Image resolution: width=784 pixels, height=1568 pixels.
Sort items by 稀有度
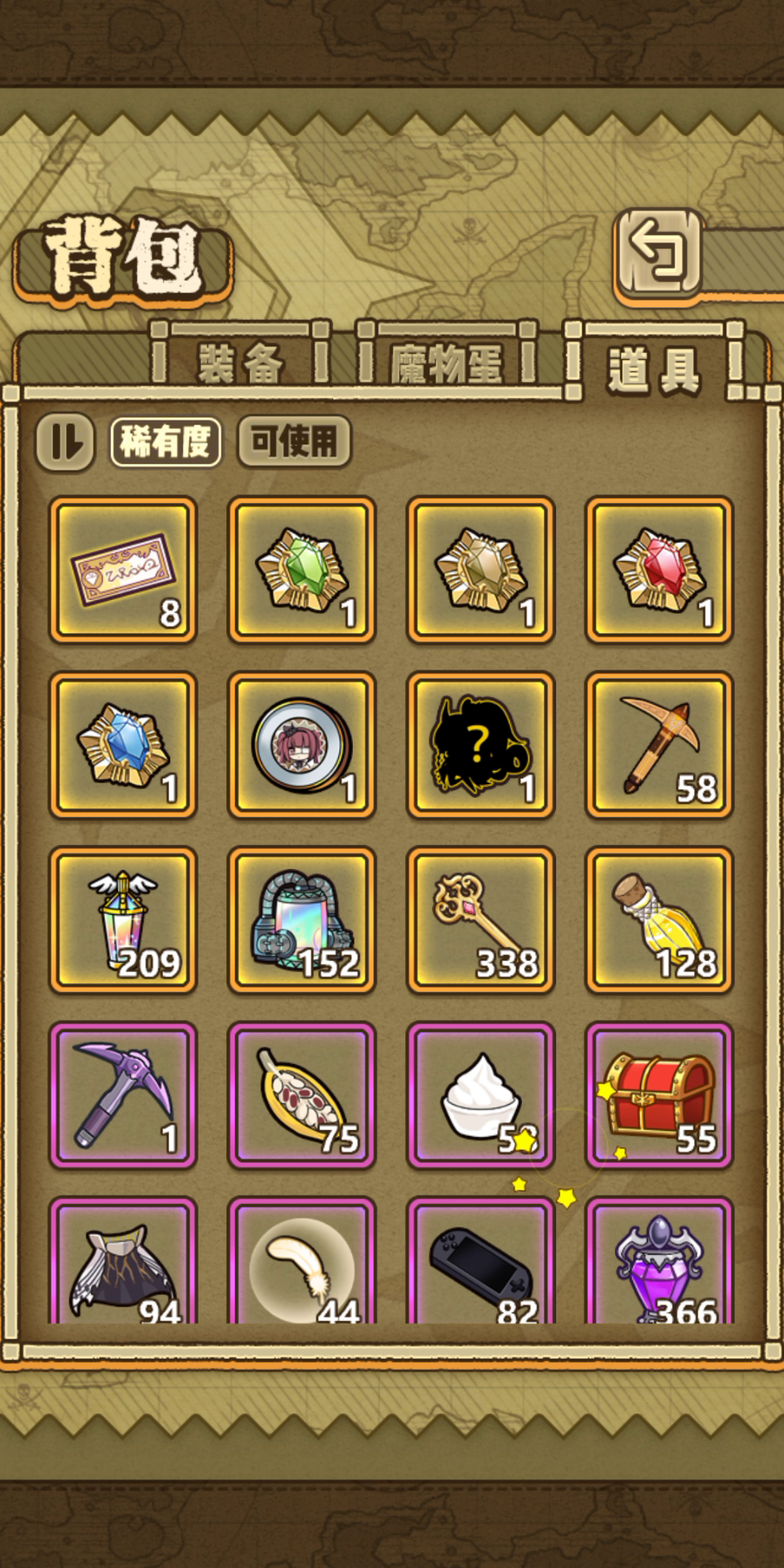click(x=166, y=442)
